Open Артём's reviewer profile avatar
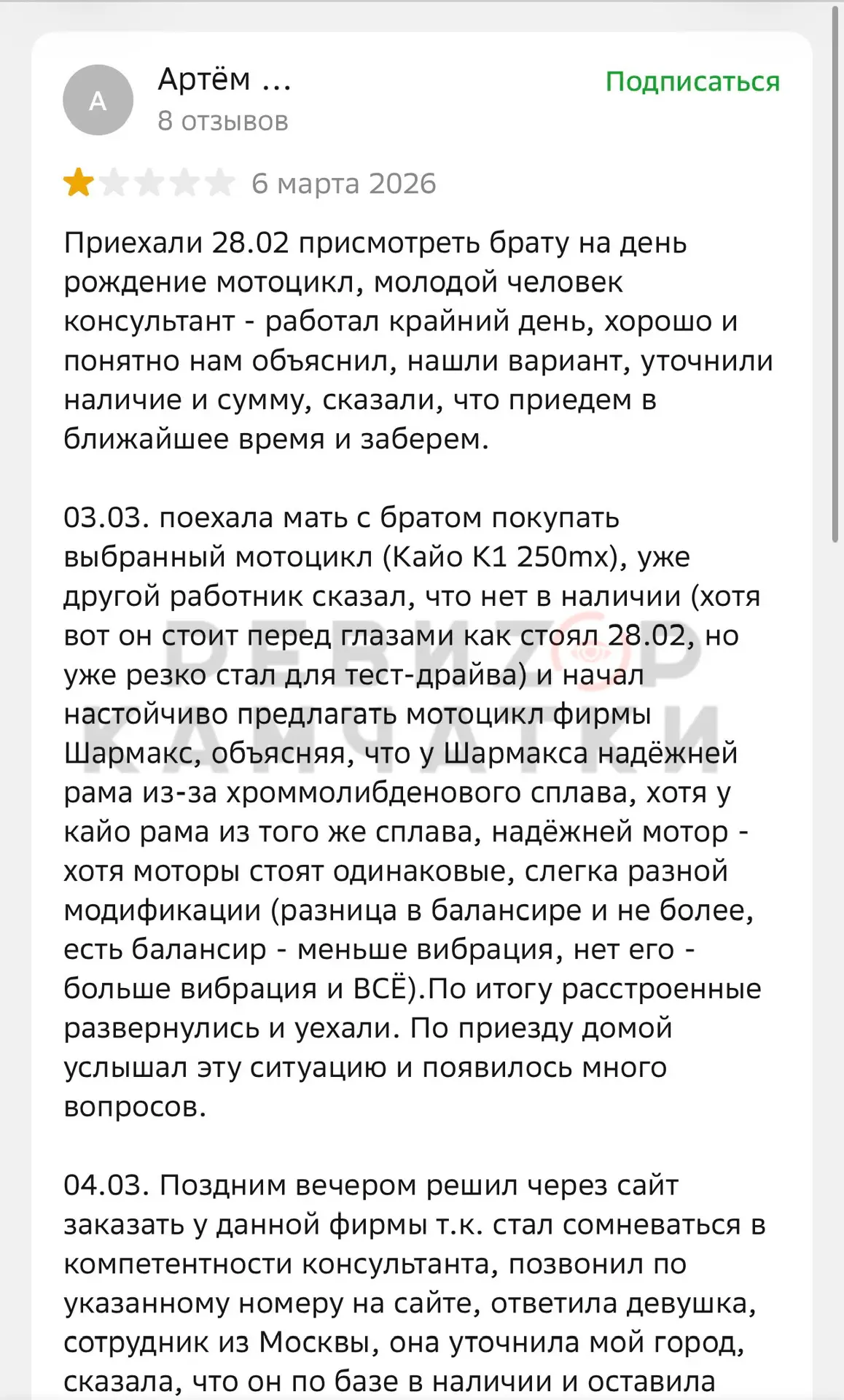844x1400 pixels. [98, 100]
